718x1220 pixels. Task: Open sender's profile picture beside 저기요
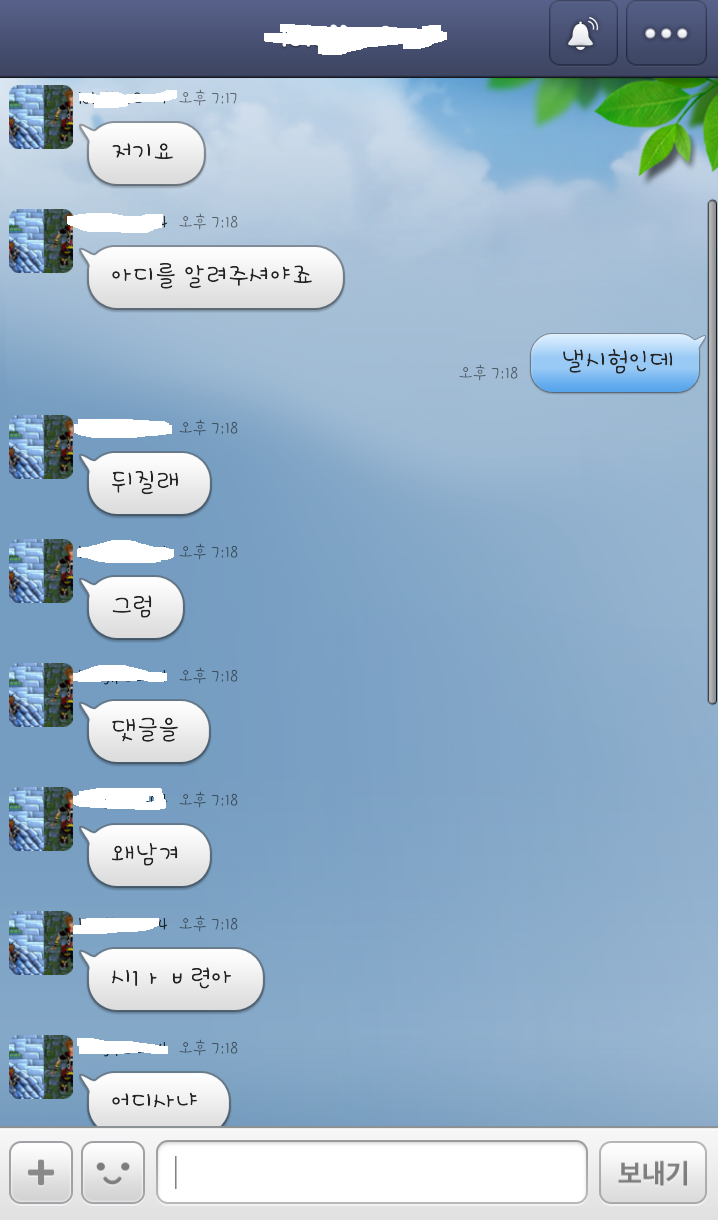point(41,117)
